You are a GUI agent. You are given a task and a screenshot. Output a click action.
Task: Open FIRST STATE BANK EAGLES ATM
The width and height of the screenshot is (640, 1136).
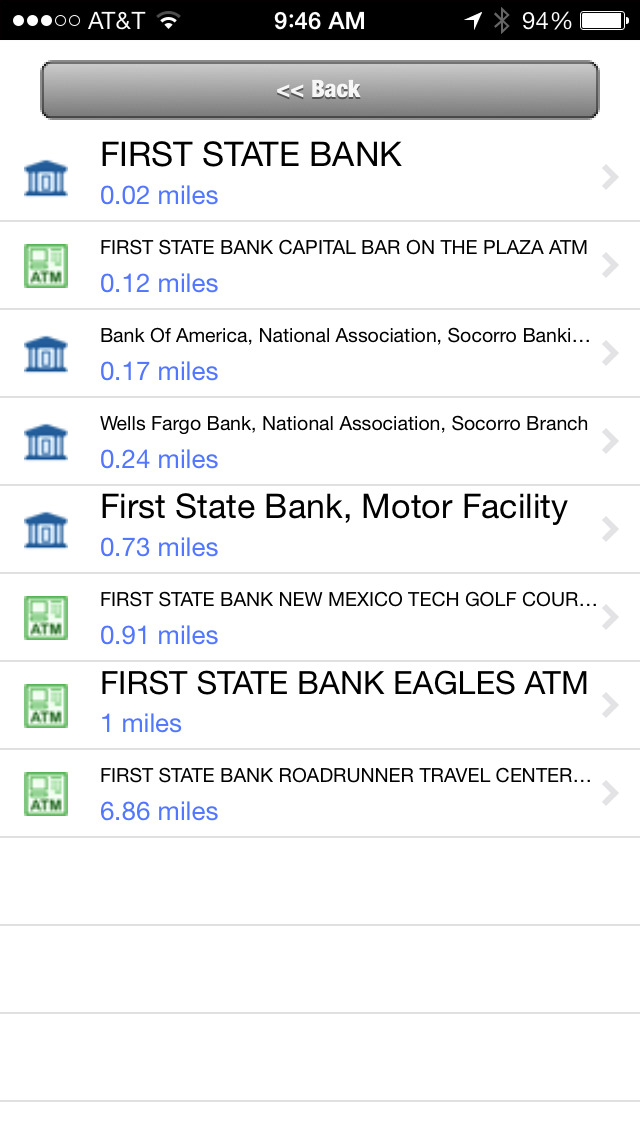click(320, 706)
